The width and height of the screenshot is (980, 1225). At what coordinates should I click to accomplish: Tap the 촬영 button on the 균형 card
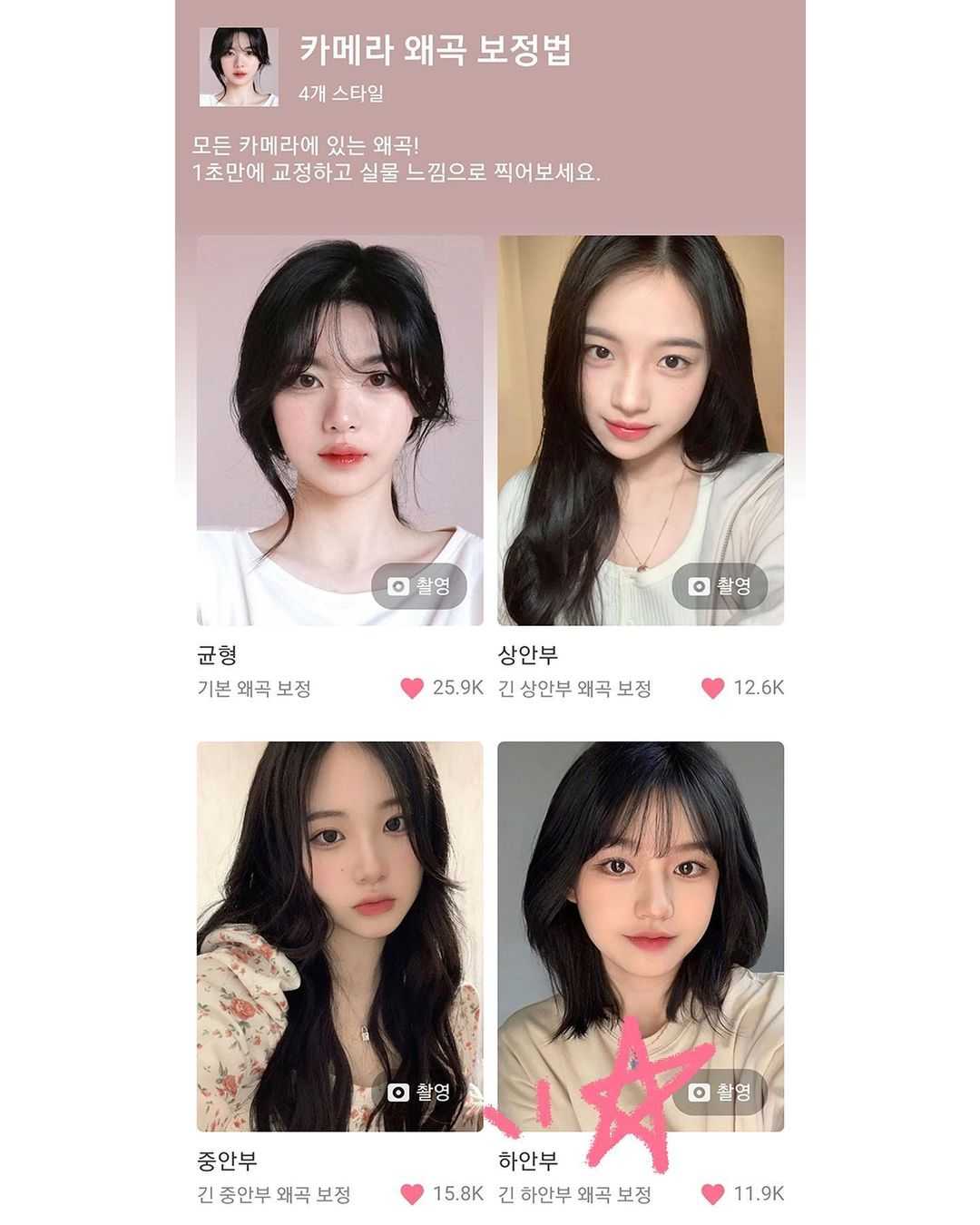(419, 586)
